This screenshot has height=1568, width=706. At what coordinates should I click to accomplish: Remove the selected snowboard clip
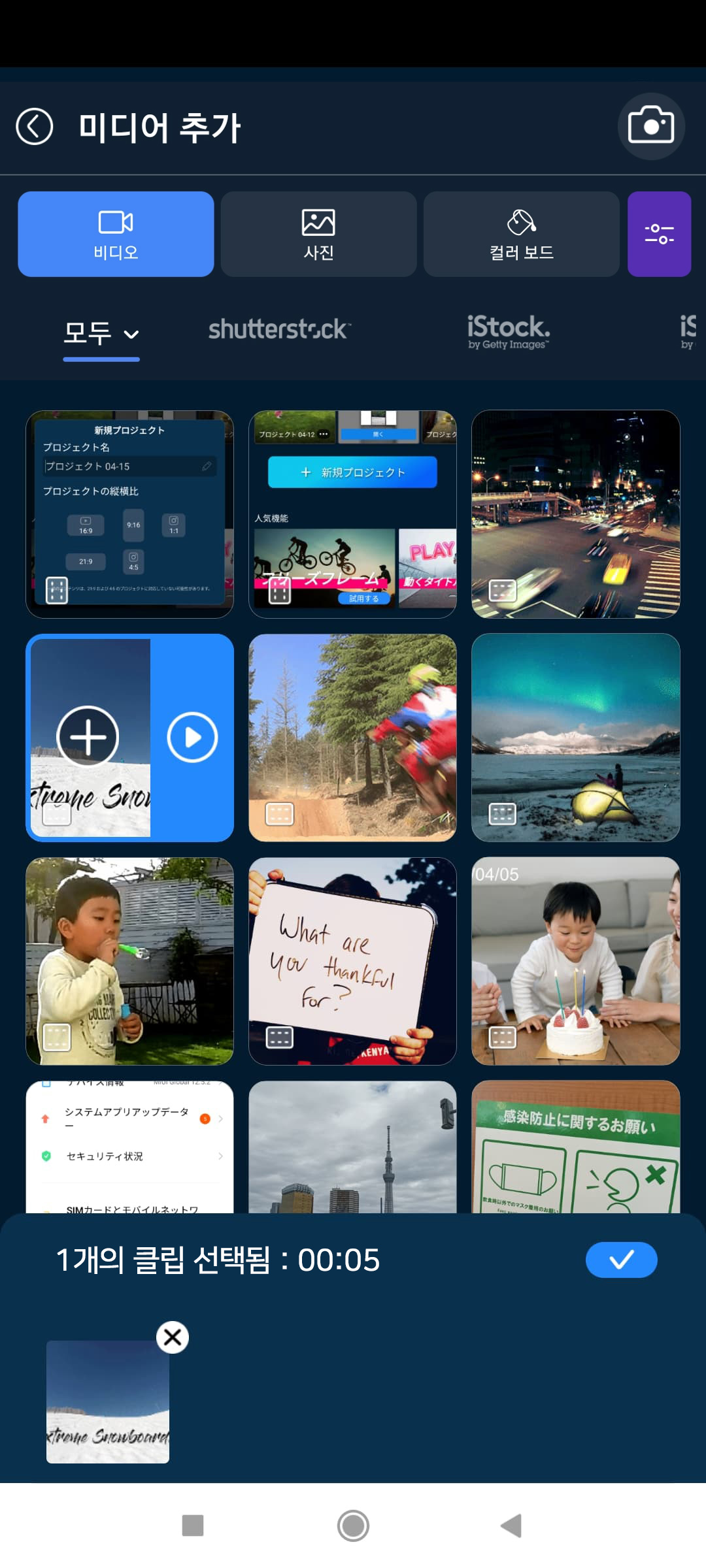173,1337
